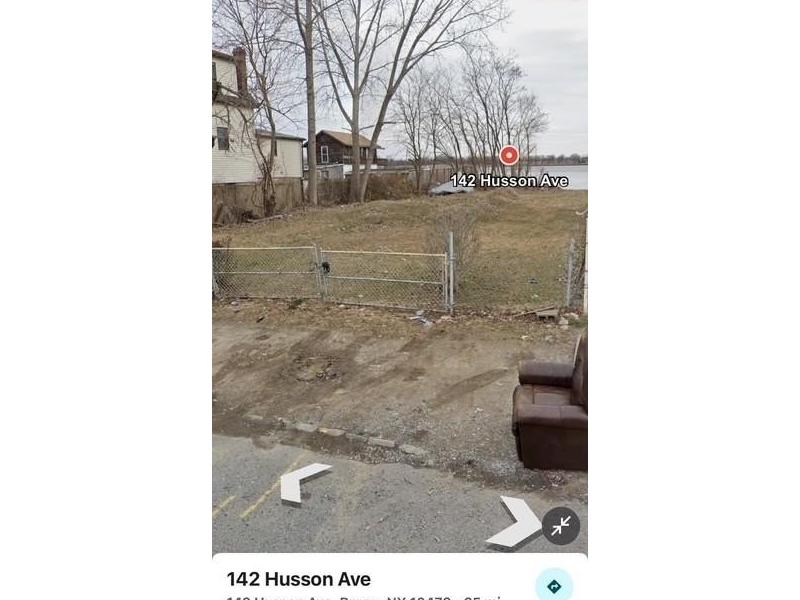Move along the street using left arrow
The width and height of the screenshot is (800, 600).
coord(301,482)
